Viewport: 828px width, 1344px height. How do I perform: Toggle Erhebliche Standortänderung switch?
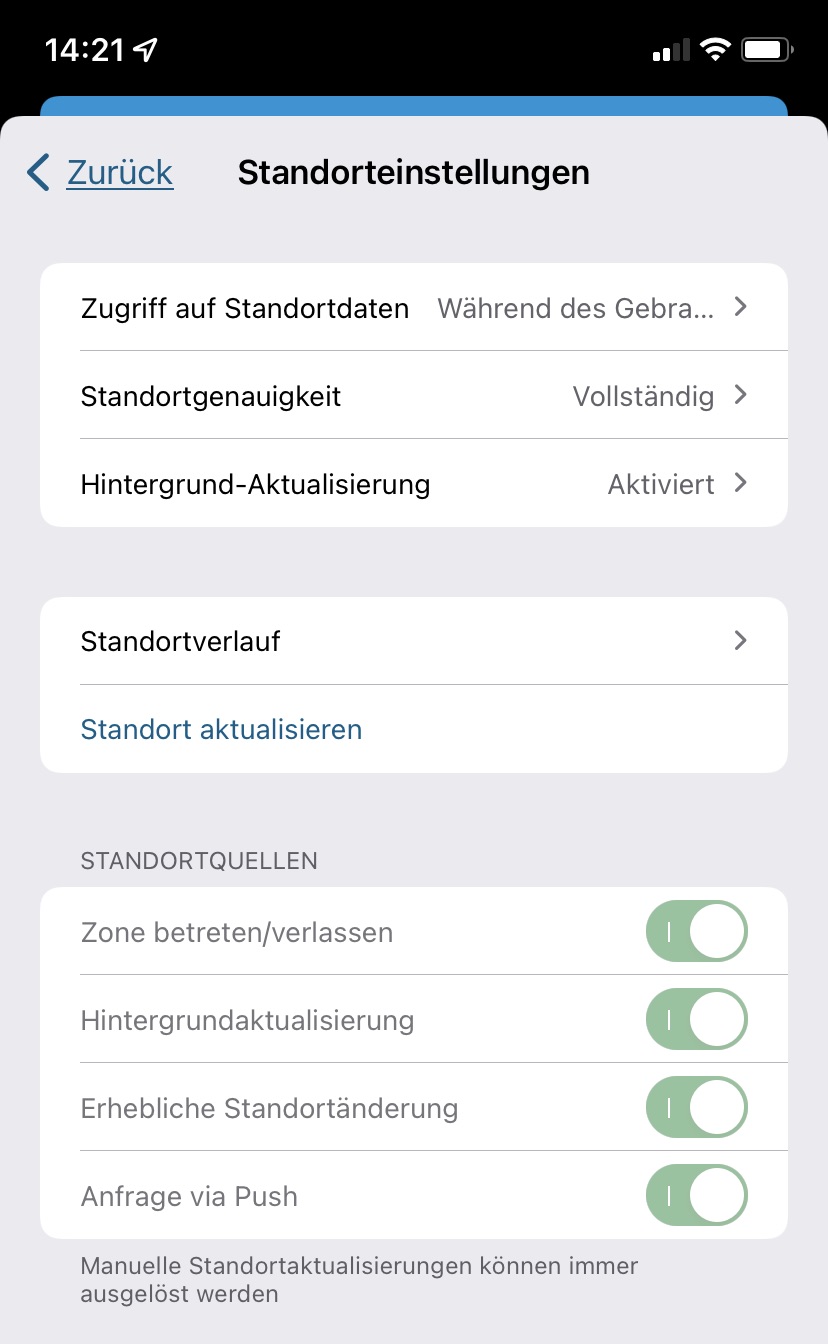click(x=697, y=1108)
